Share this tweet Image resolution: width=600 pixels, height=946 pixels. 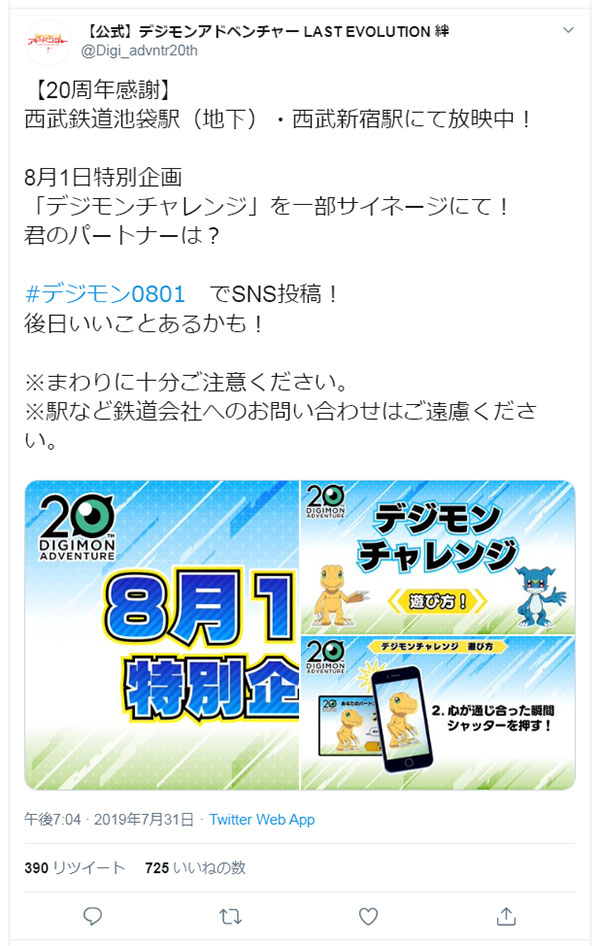coord(507,915)
